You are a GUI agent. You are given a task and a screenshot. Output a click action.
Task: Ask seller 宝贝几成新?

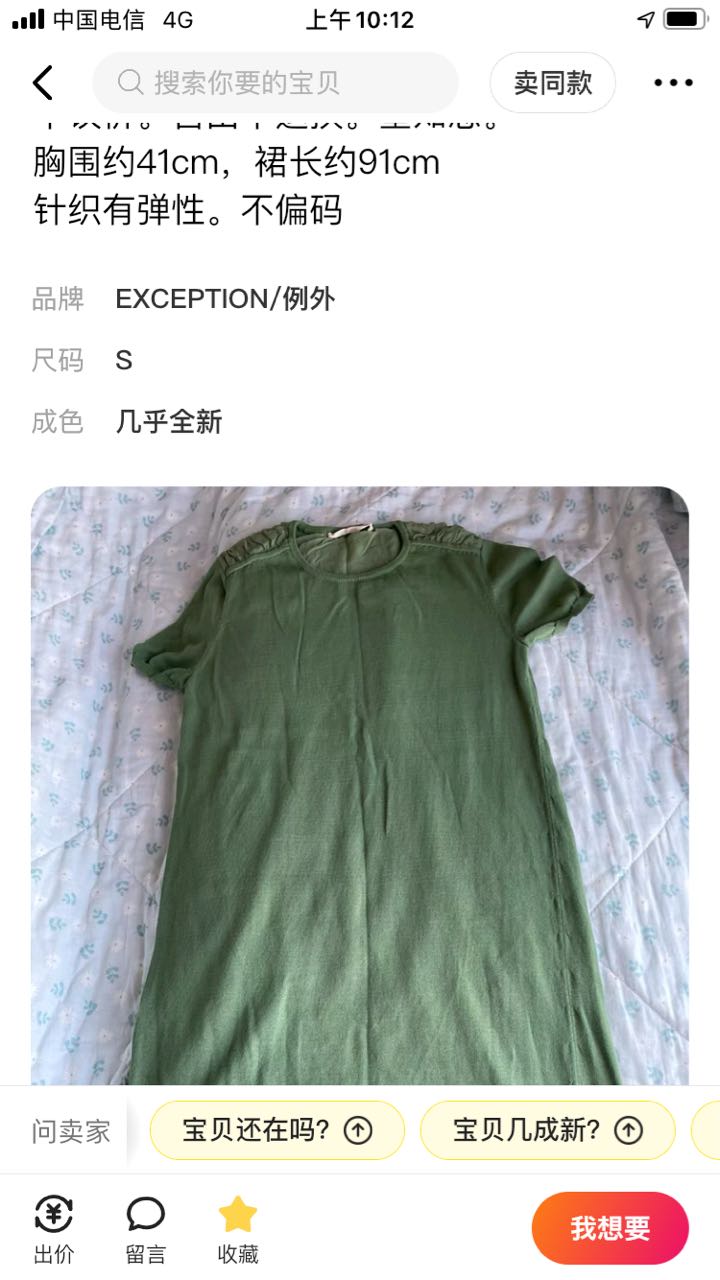(x=547, y=1130)
